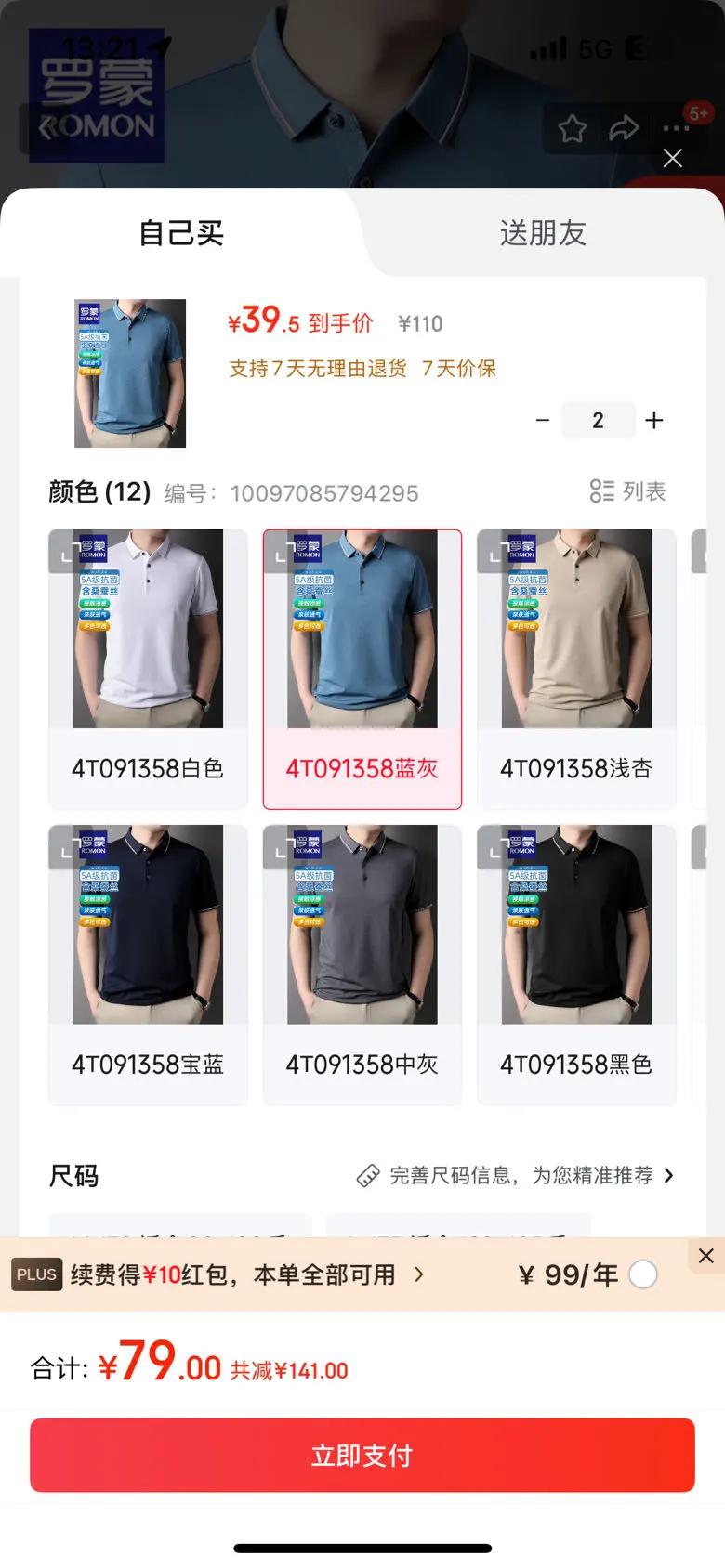Tap 立即支付 to pay now
This screenshot has width=725, height=1568.
tap(362, 1455)
